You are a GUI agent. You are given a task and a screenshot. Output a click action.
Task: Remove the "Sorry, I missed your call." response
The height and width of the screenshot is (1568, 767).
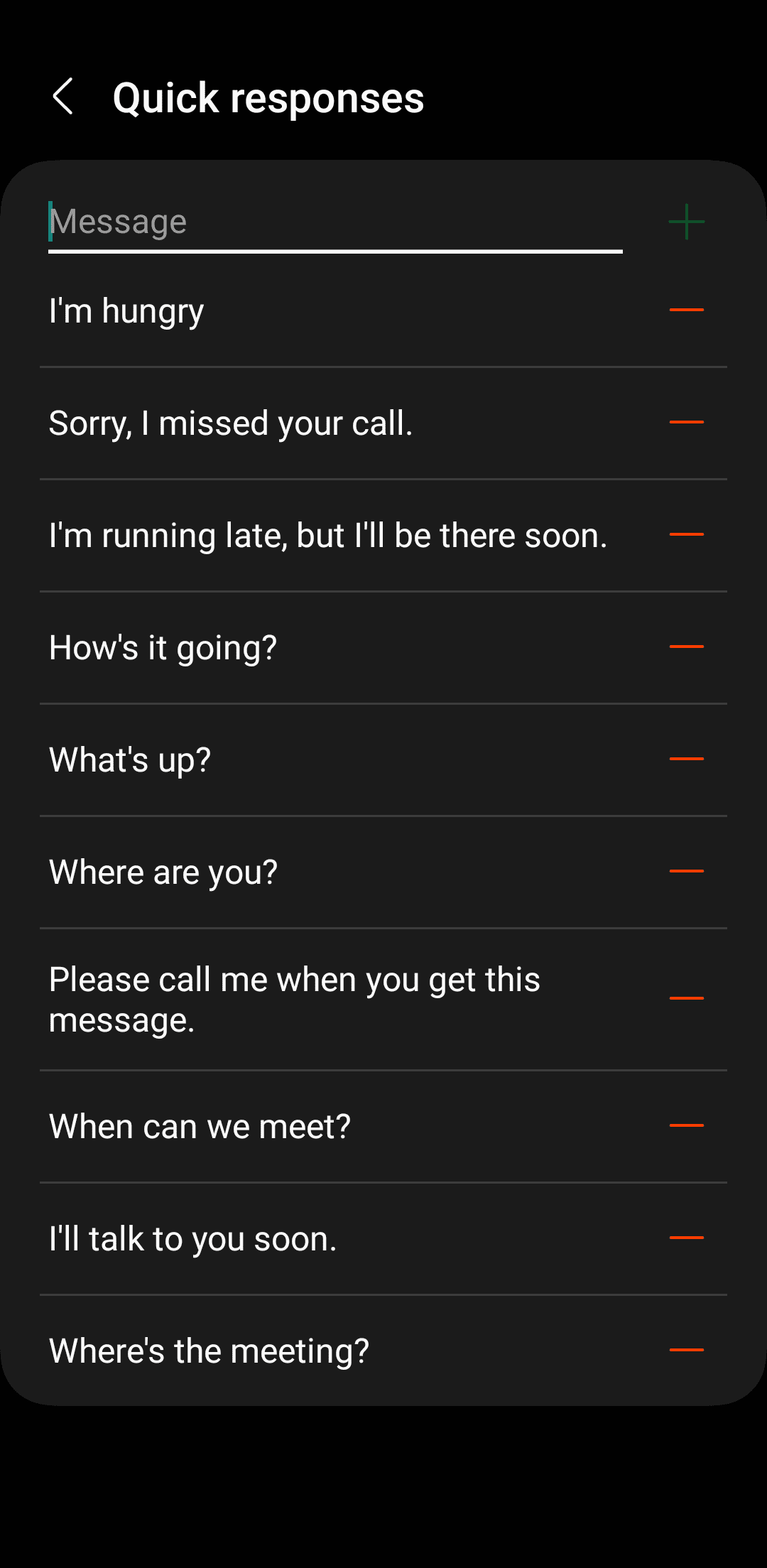(686, 422)
